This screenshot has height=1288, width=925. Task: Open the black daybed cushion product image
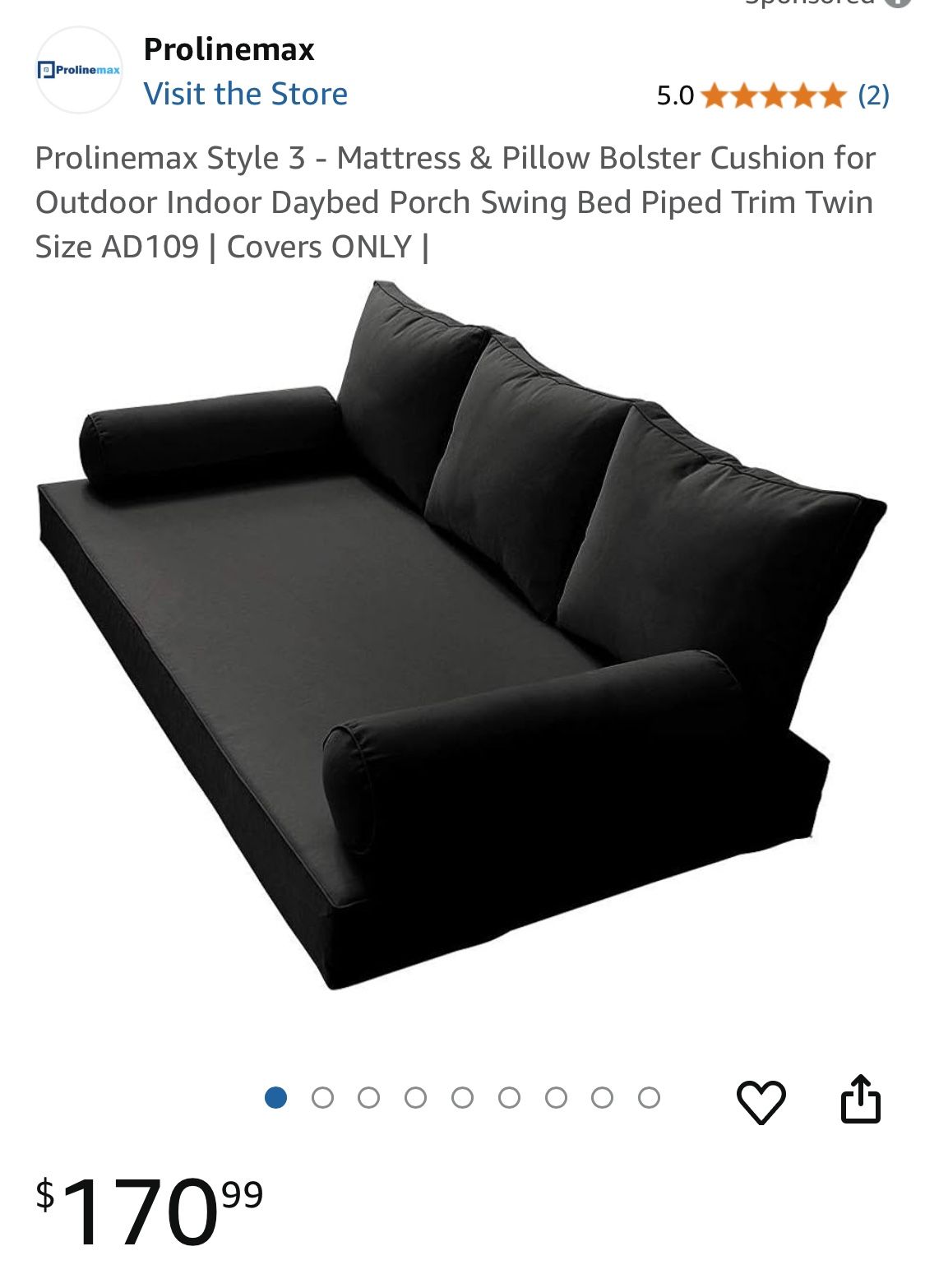(460, 642)
